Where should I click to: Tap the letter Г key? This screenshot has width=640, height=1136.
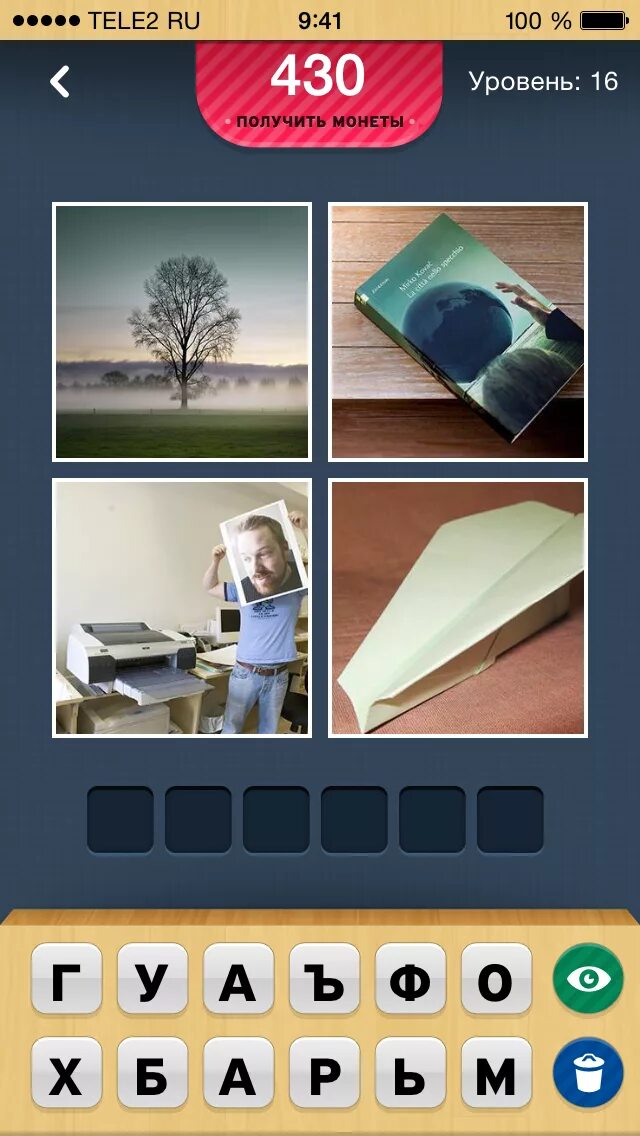pos(67,979)
